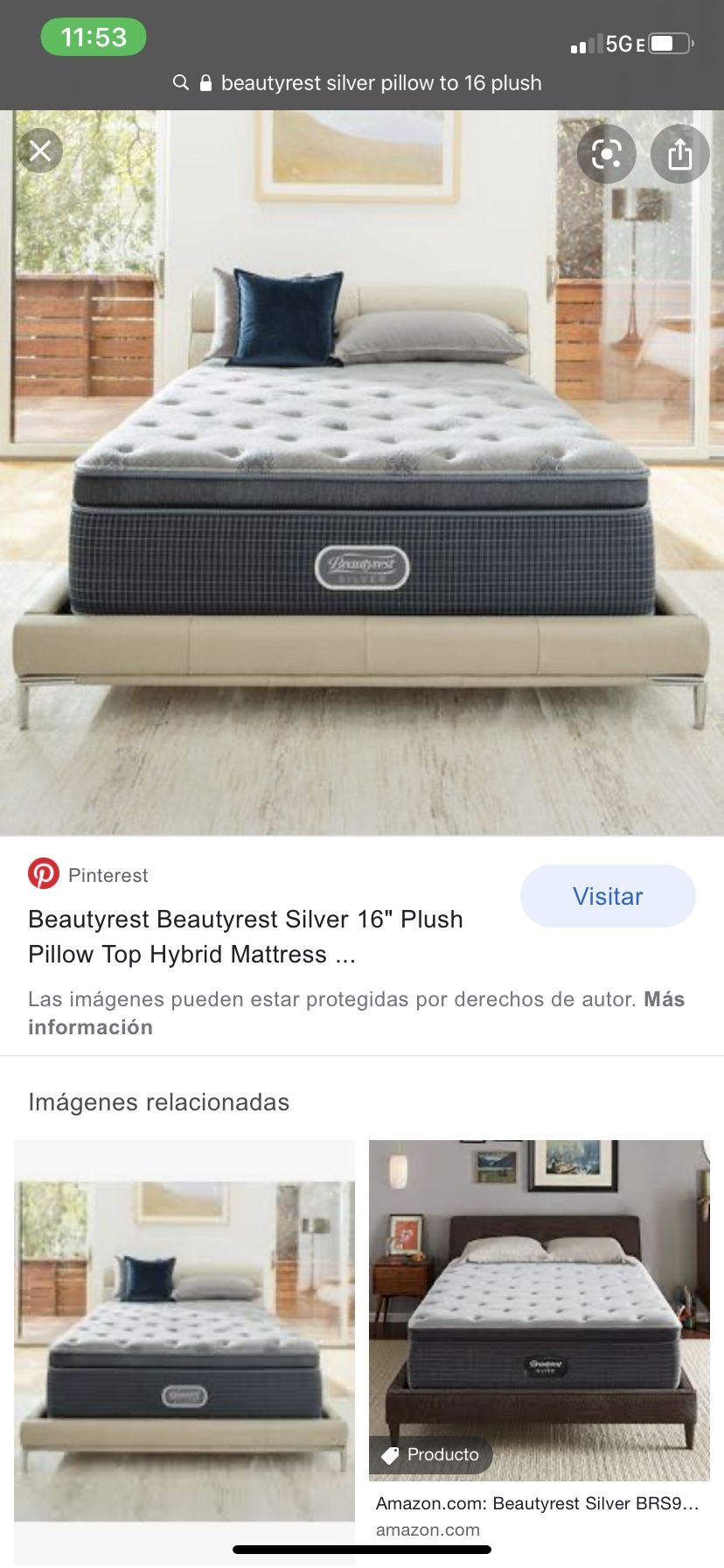This screenshot has height=1568, width=724.
Task: Open the Beautyrest Silver 16" Plush title link
Action: 246,936
